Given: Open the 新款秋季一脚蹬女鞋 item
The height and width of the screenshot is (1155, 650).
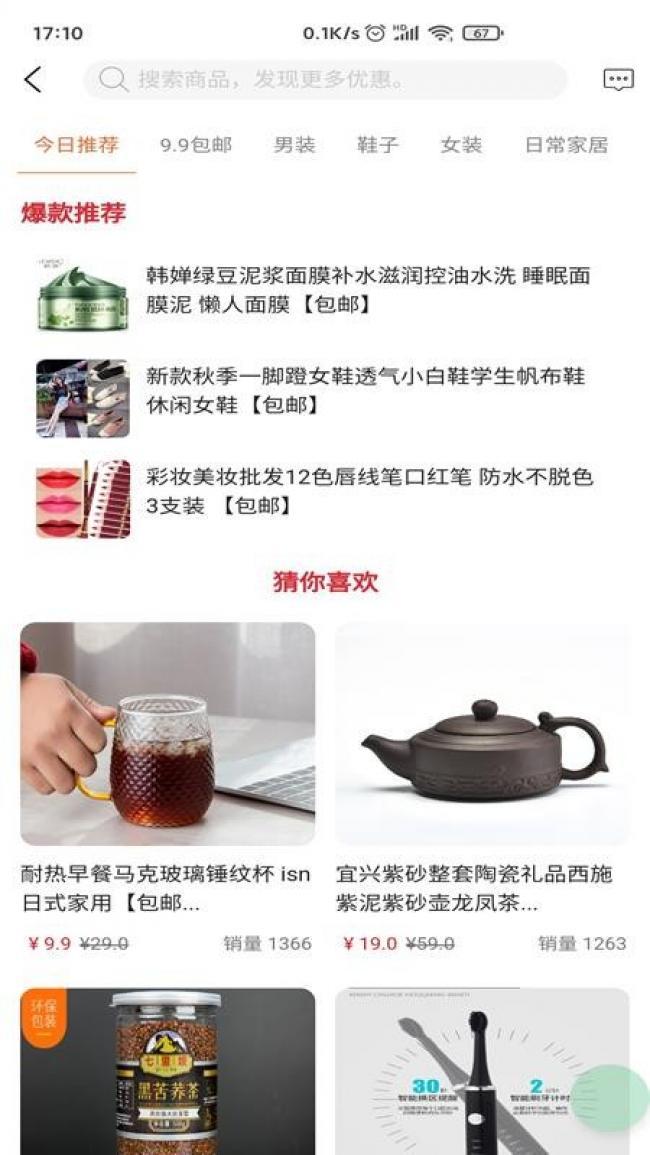Looking at the screenshot, I should (365, 390).
